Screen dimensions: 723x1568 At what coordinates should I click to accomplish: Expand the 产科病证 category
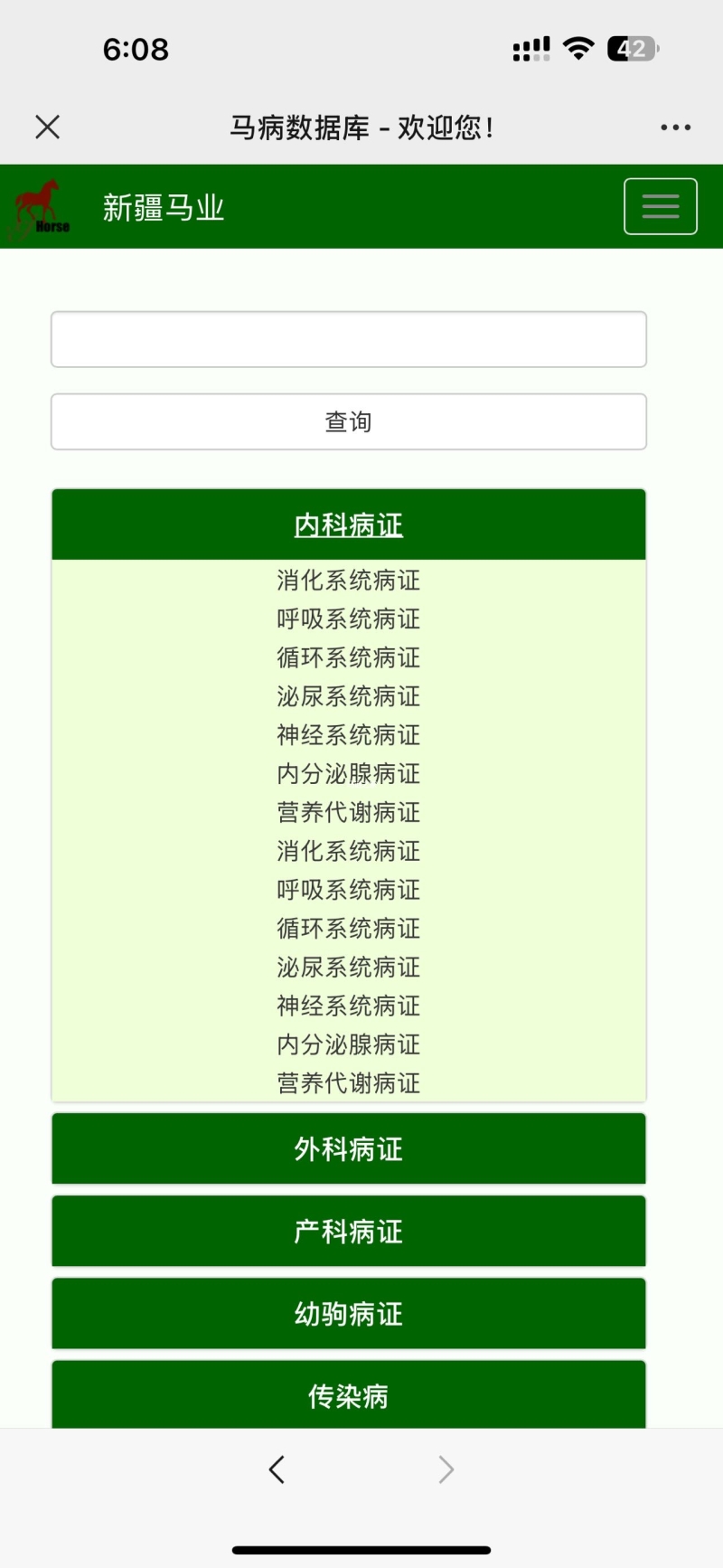click(x=349, y=1231)
